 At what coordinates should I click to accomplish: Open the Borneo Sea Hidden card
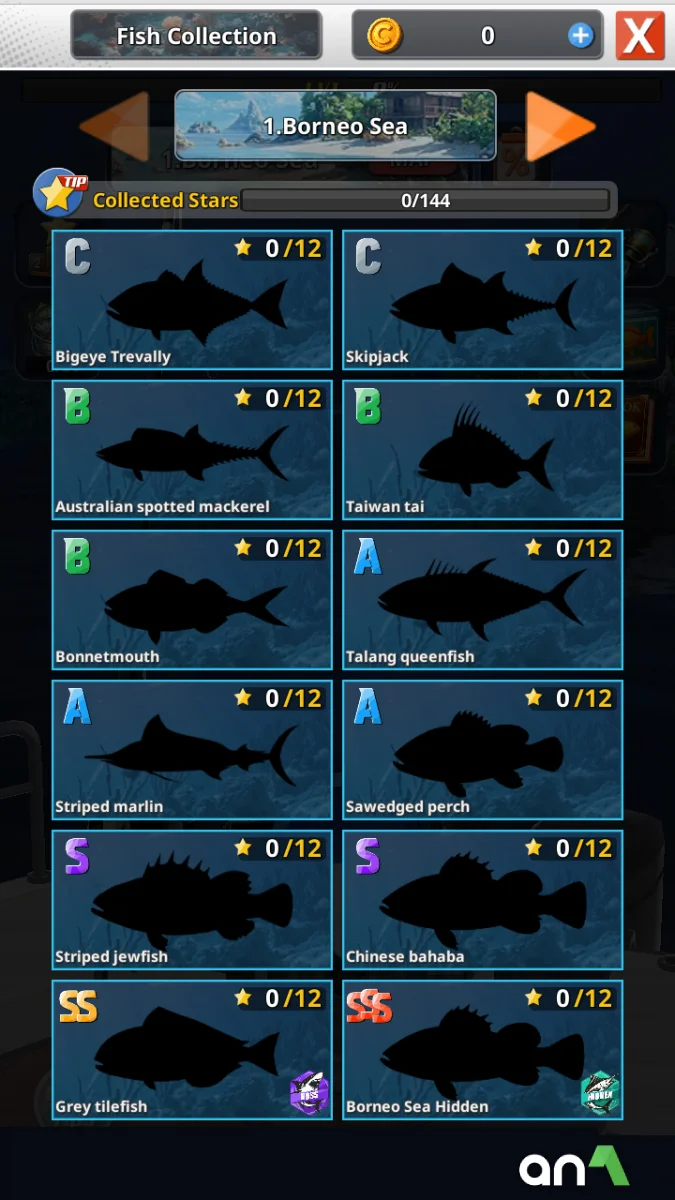(482, 1050)
